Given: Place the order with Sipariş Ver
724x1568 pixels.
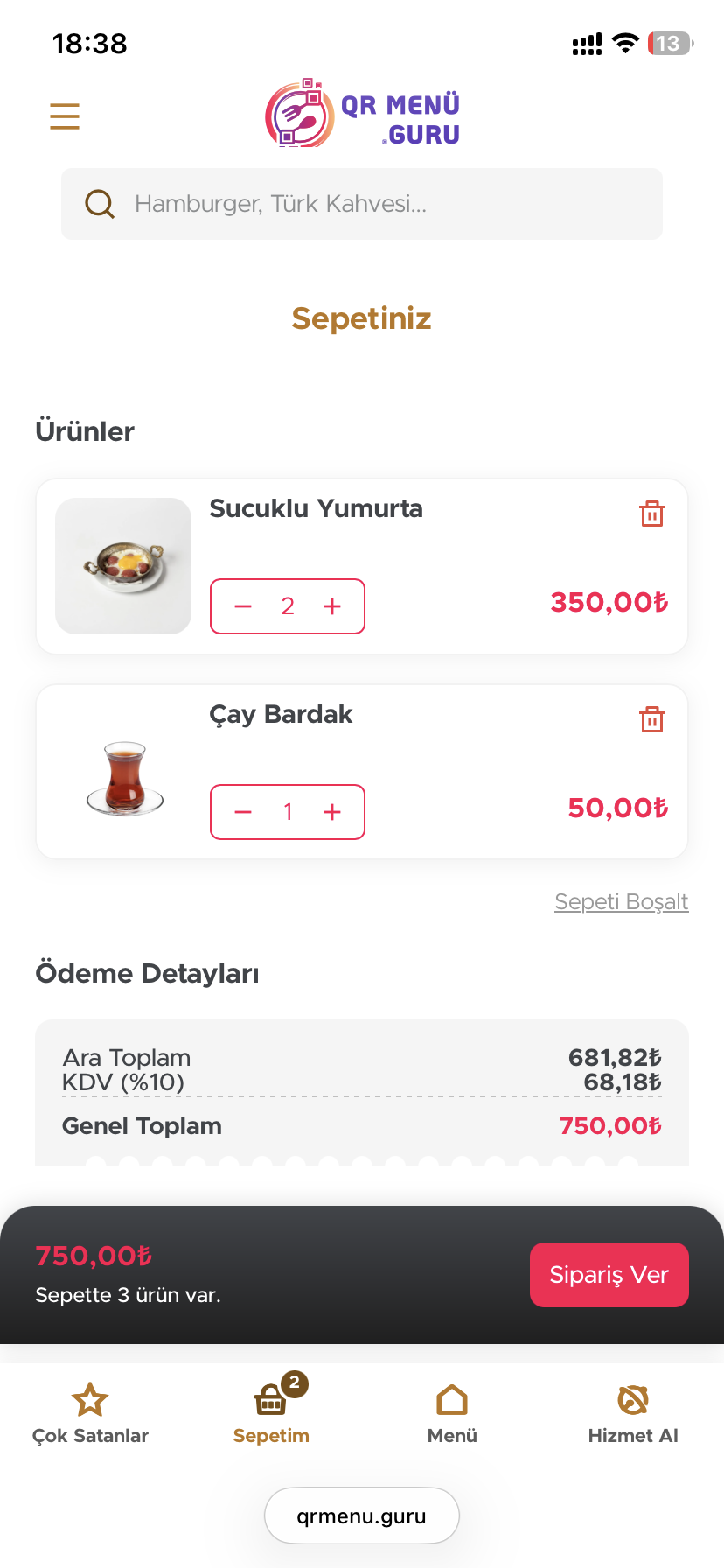Looking at the screenshot, I should point(609,1275).
